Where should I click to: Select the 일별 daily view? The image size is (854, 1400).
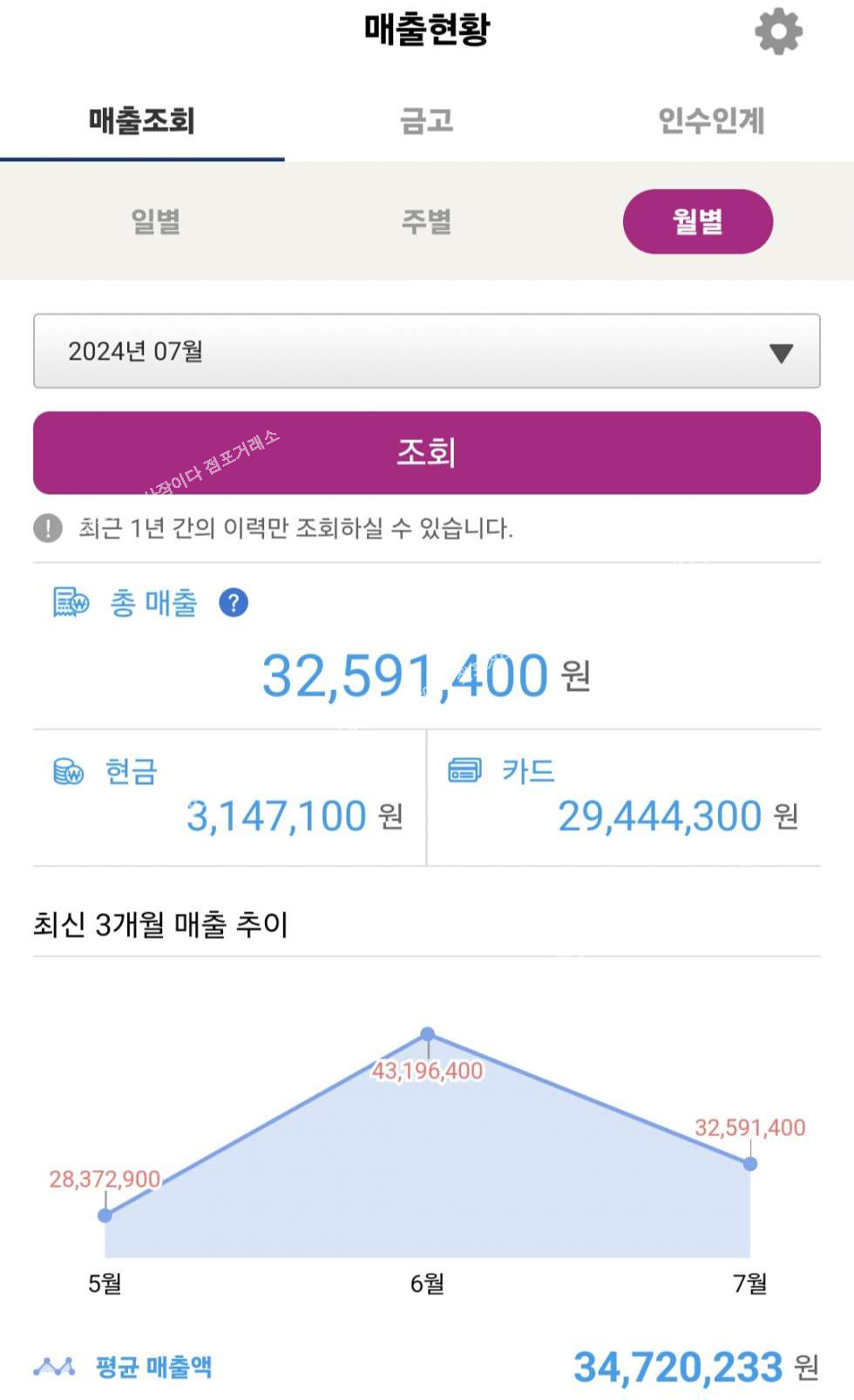(x=156, y=221)
